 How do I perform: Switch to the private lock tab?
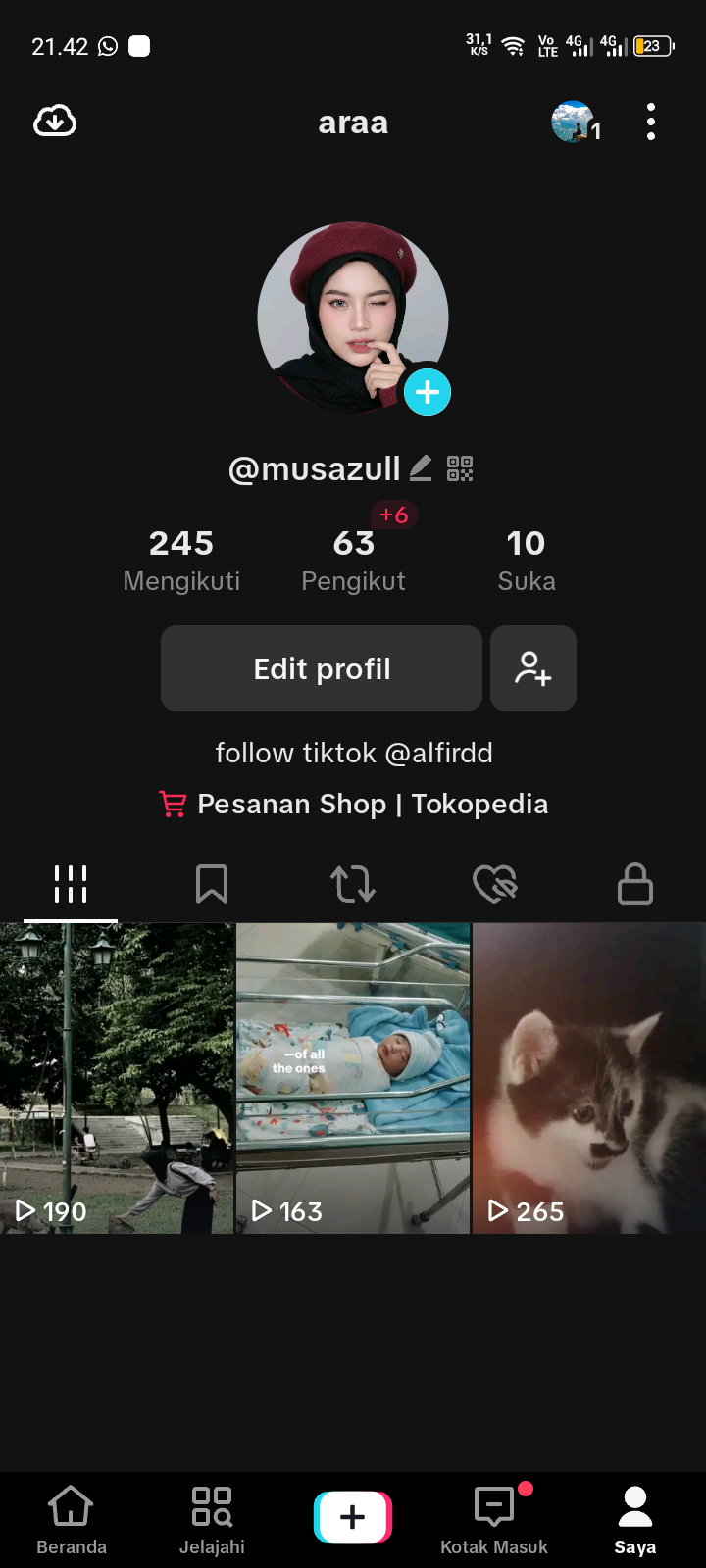click(x=635, y=884)
